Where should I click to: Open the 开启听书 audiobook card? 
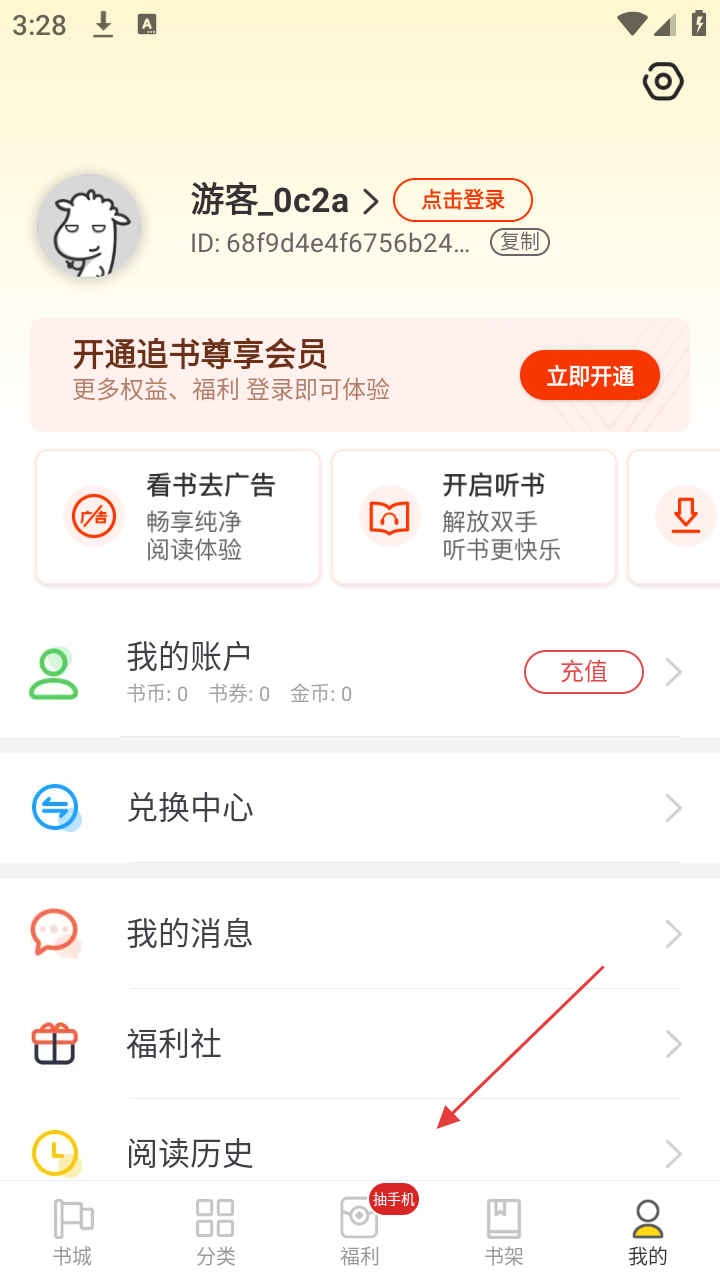click(x=474, y=517)
